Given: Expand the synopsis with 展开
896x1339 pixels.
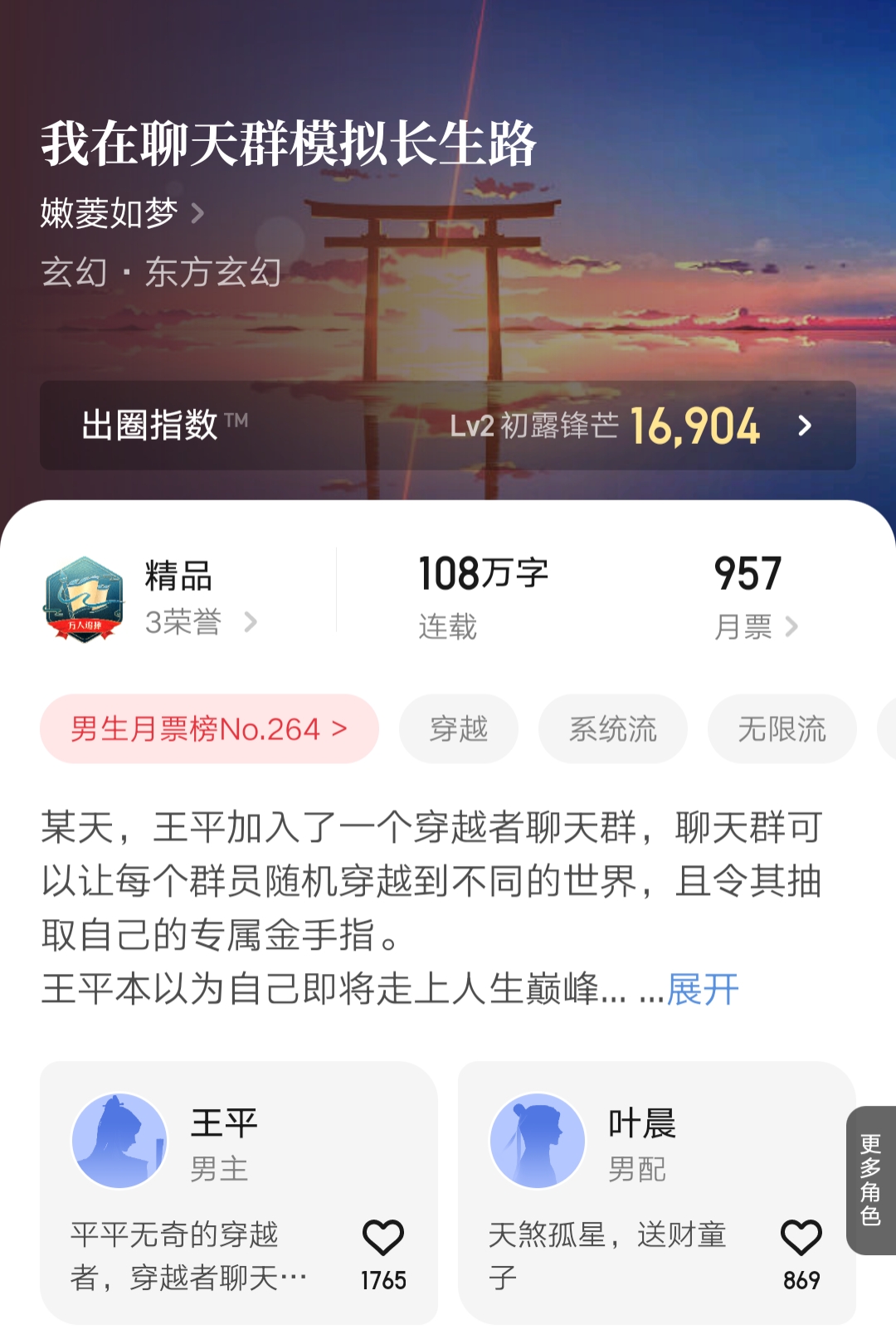Looking at the screenshot, I should coord(702,985).
